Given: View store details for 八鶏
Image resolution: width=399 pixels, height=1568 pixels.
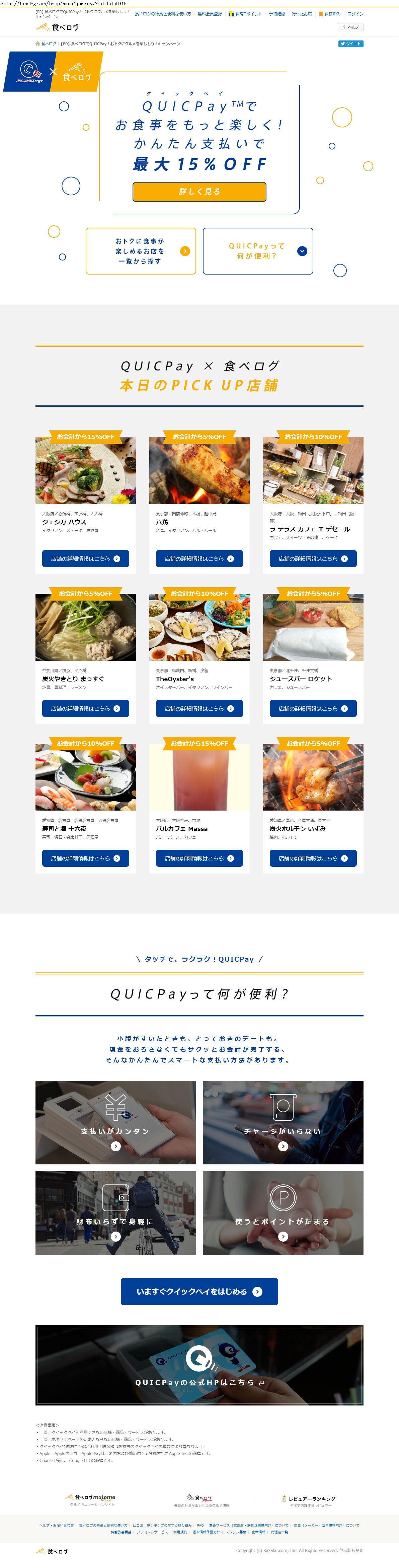Looking at the screenshot, I should pos(199,558).
